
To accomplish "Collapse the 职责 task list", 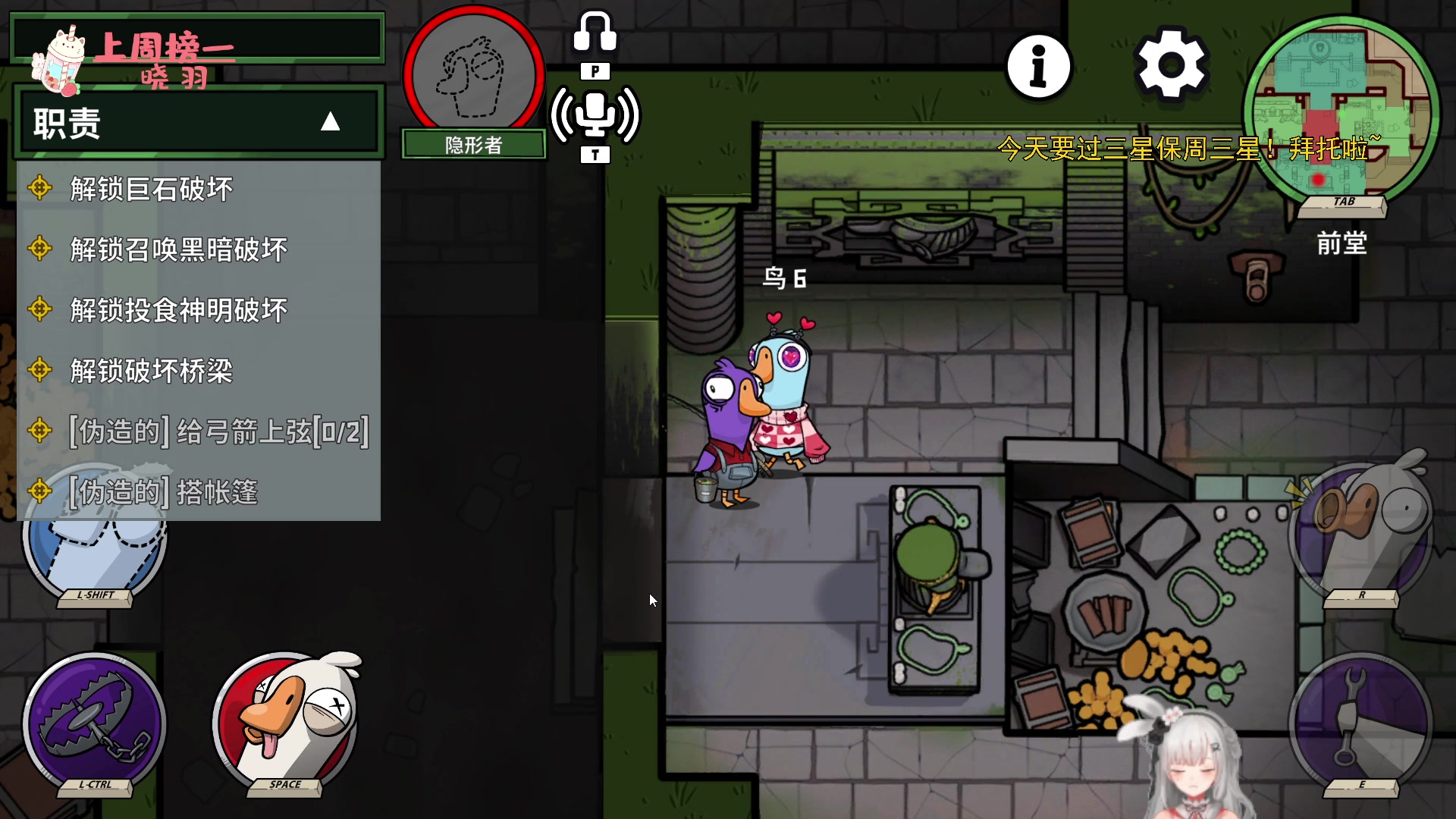I will point(330,122).
